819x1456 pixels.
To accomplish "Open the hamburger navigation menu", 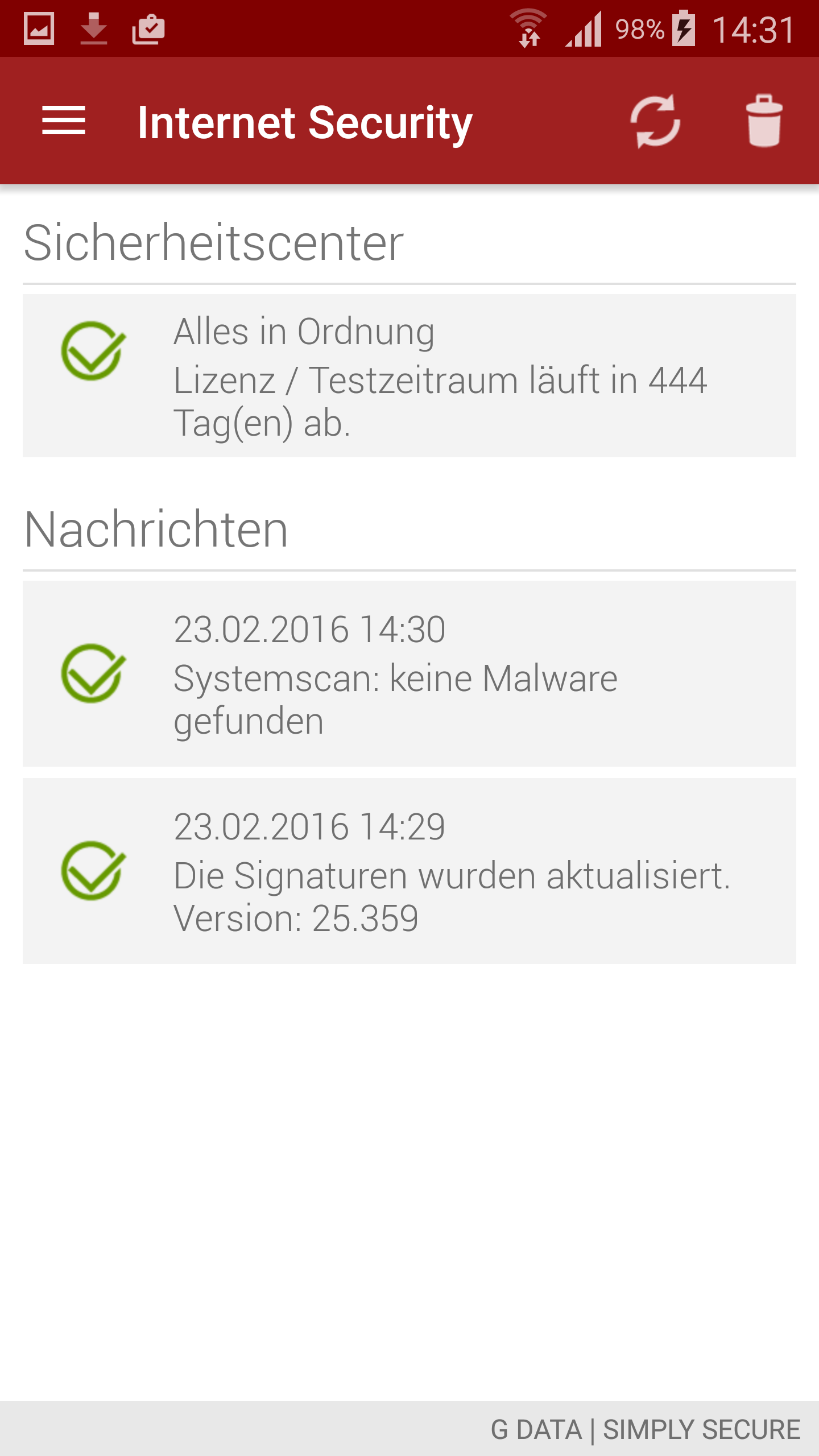I will (x=64, y=121).
